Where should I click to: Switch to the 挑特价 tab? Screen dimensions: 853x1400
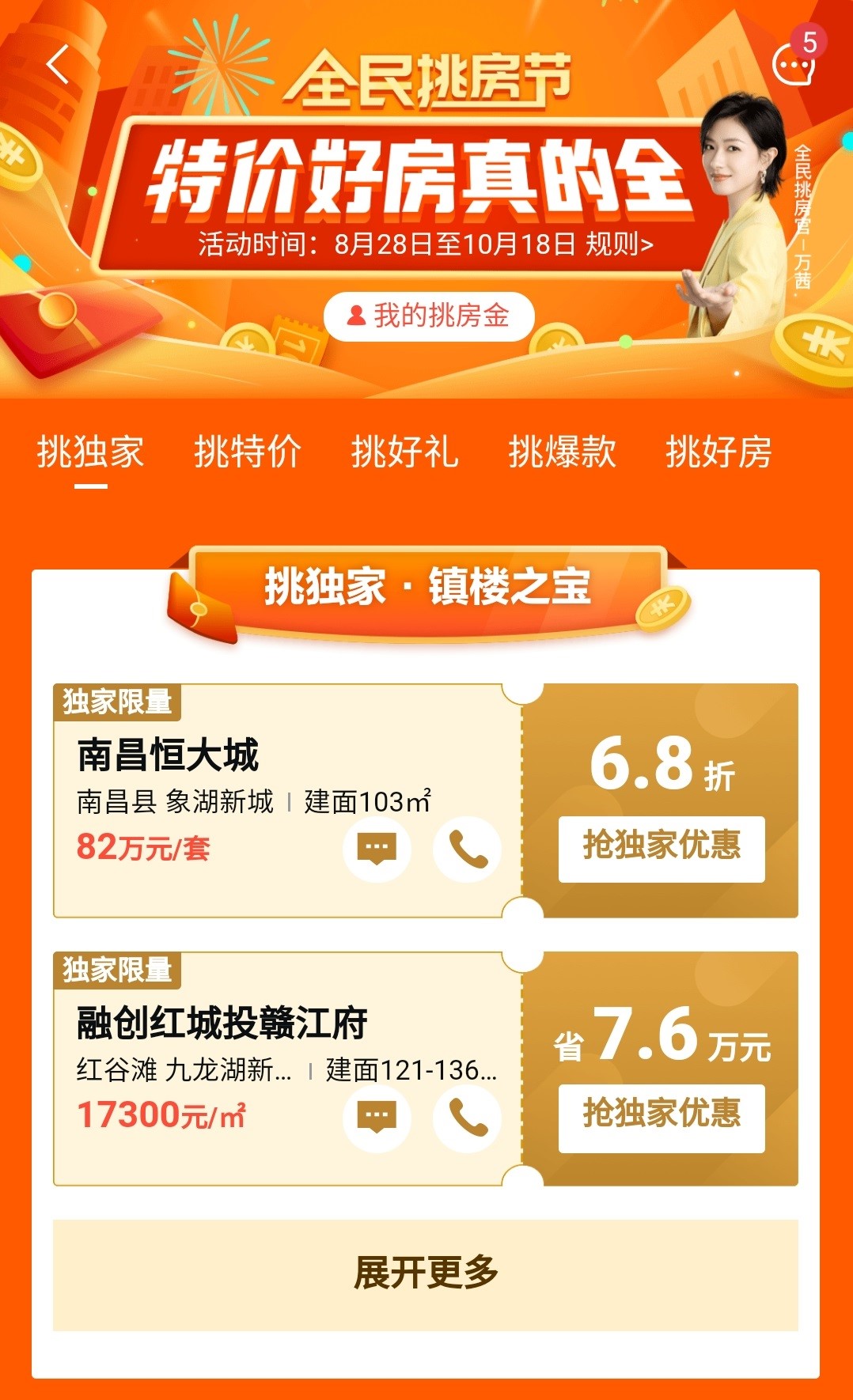coord(248,452)
